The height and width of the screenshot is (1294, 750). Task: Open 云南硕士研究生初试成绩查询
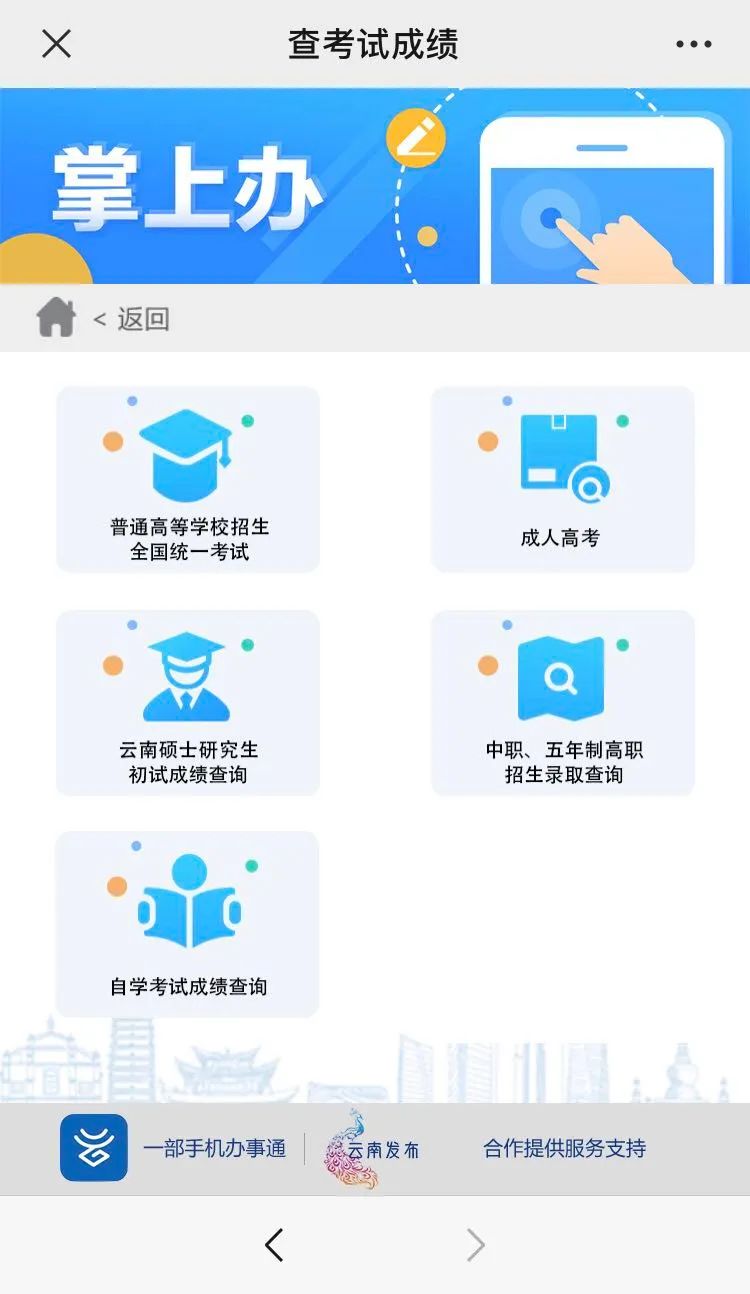point(188,703)
